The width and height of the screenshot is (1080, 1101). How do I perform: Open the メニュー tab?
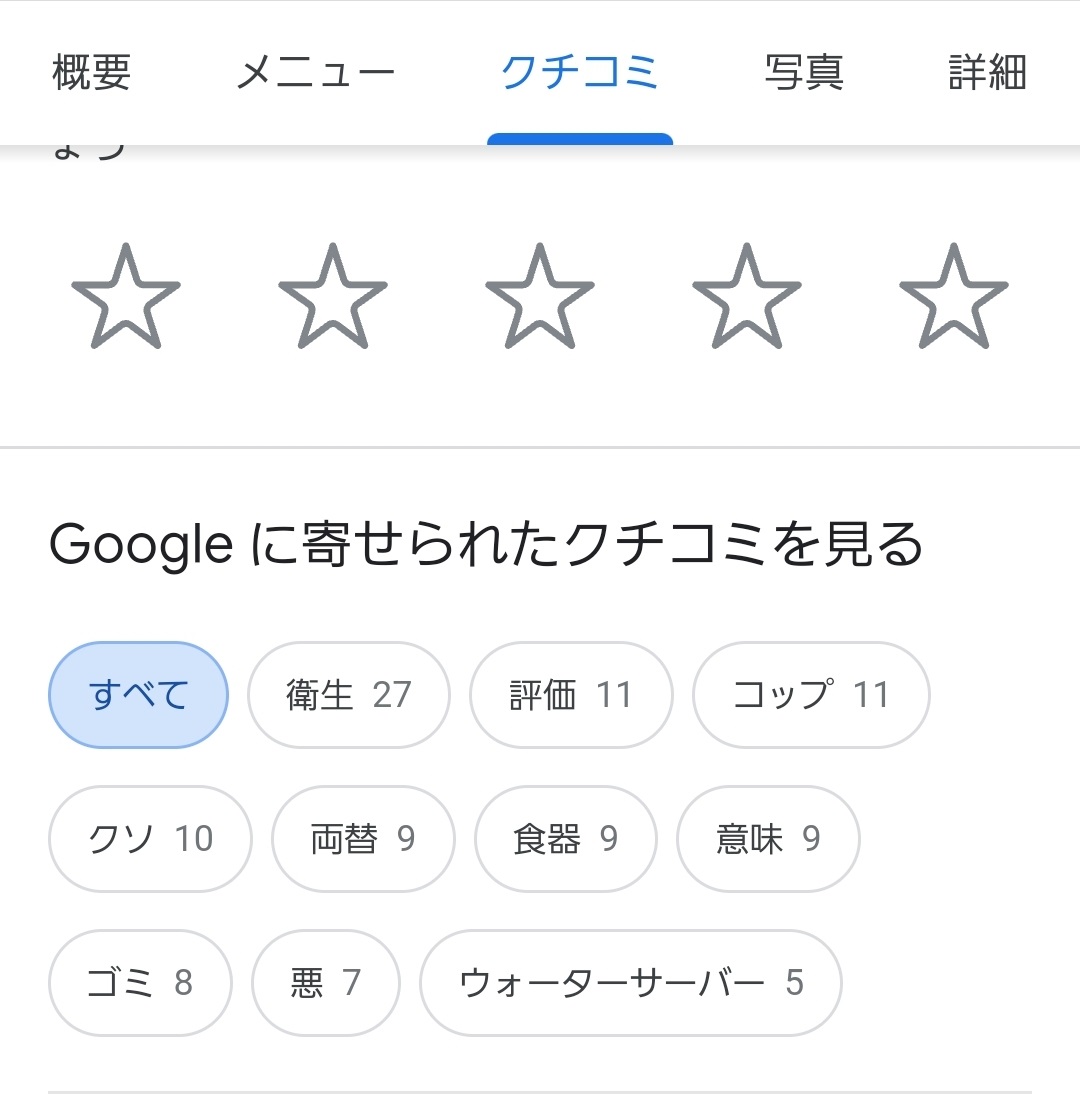pos(315,73)
